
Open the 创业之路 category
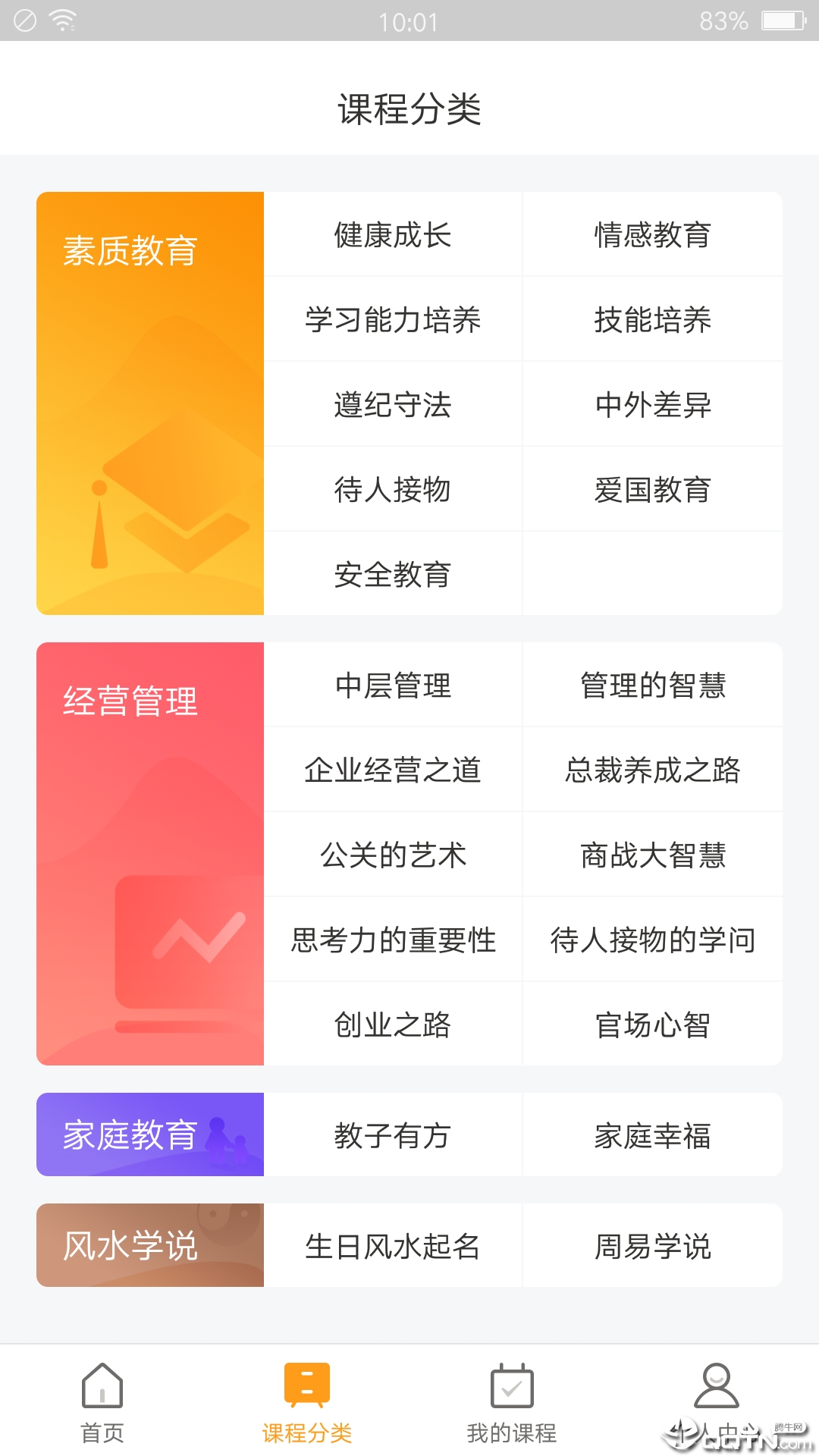click(x=392, y=1025)
